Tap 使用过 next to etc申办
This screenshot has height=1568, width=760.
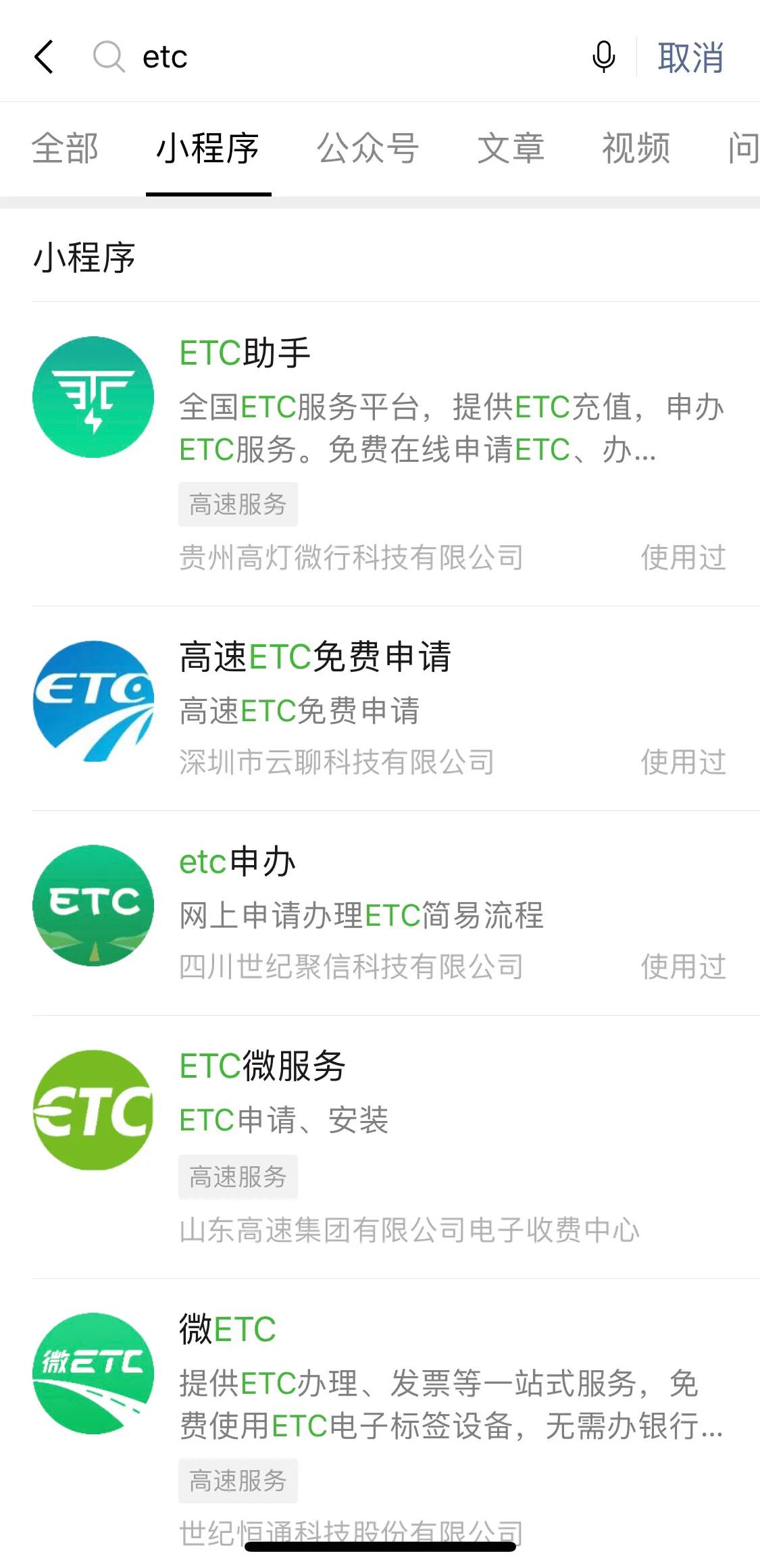(683, 968)
